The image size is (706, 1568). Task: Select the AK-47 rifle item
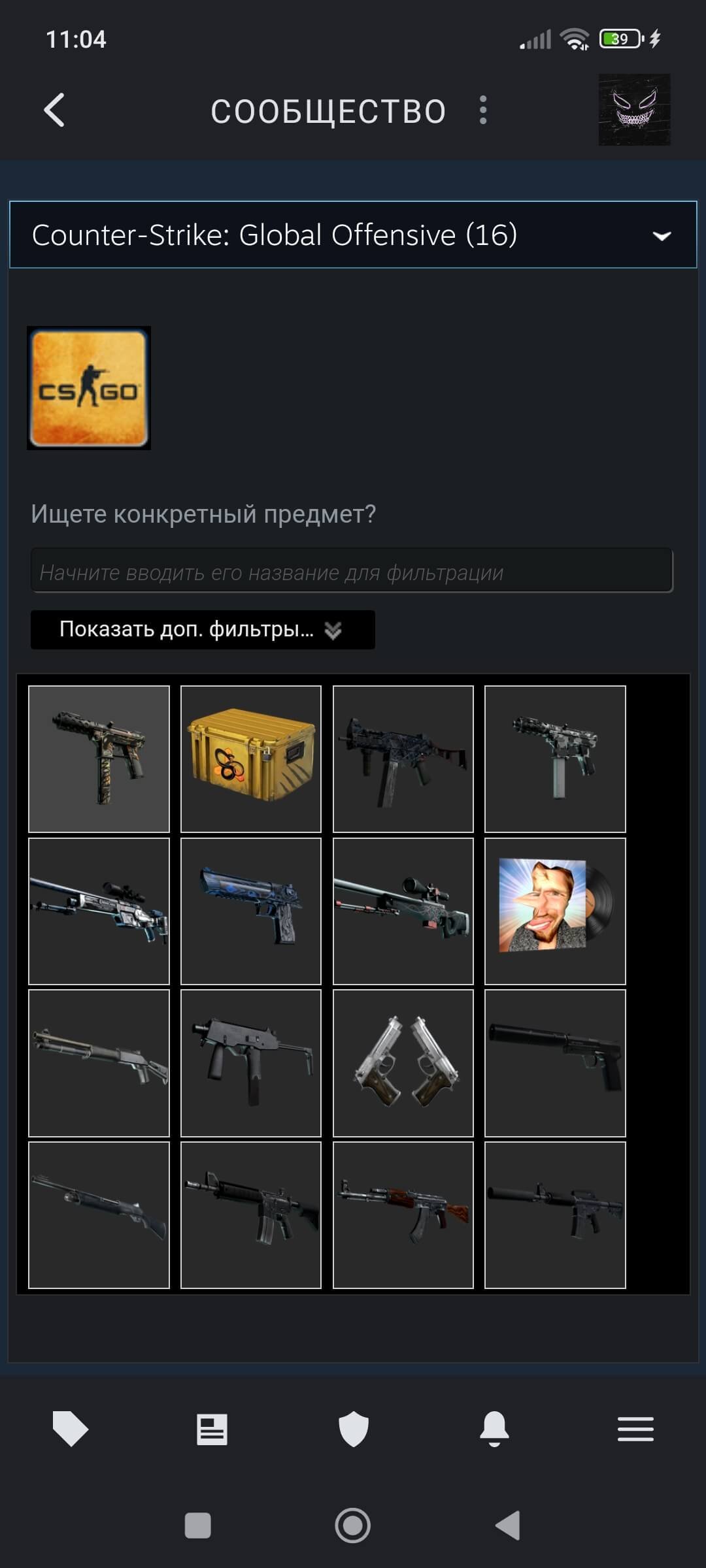tap(403, 1215)
